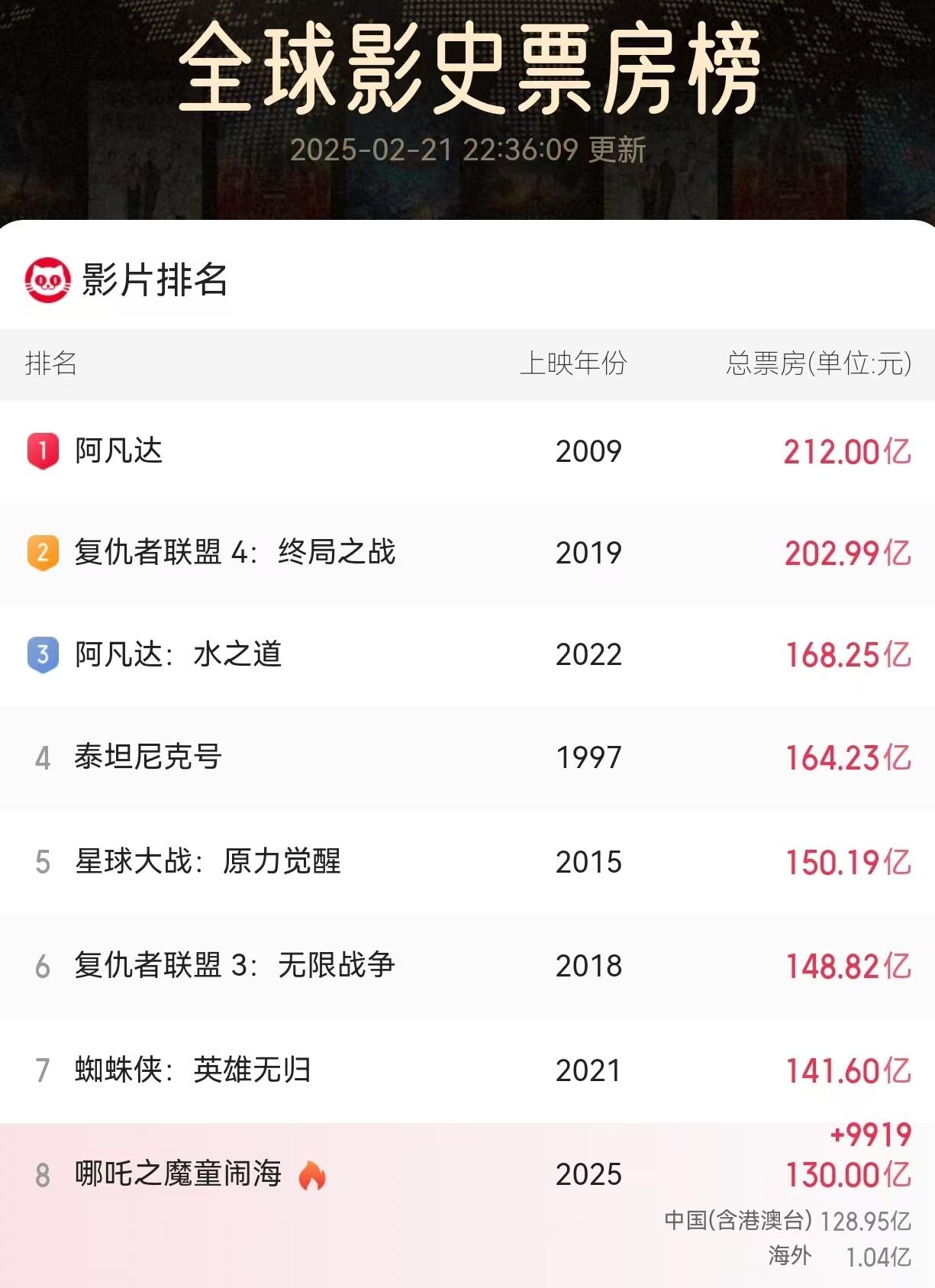Click the red rank 1 badge beside 阿凡达

tap(45, 451)
